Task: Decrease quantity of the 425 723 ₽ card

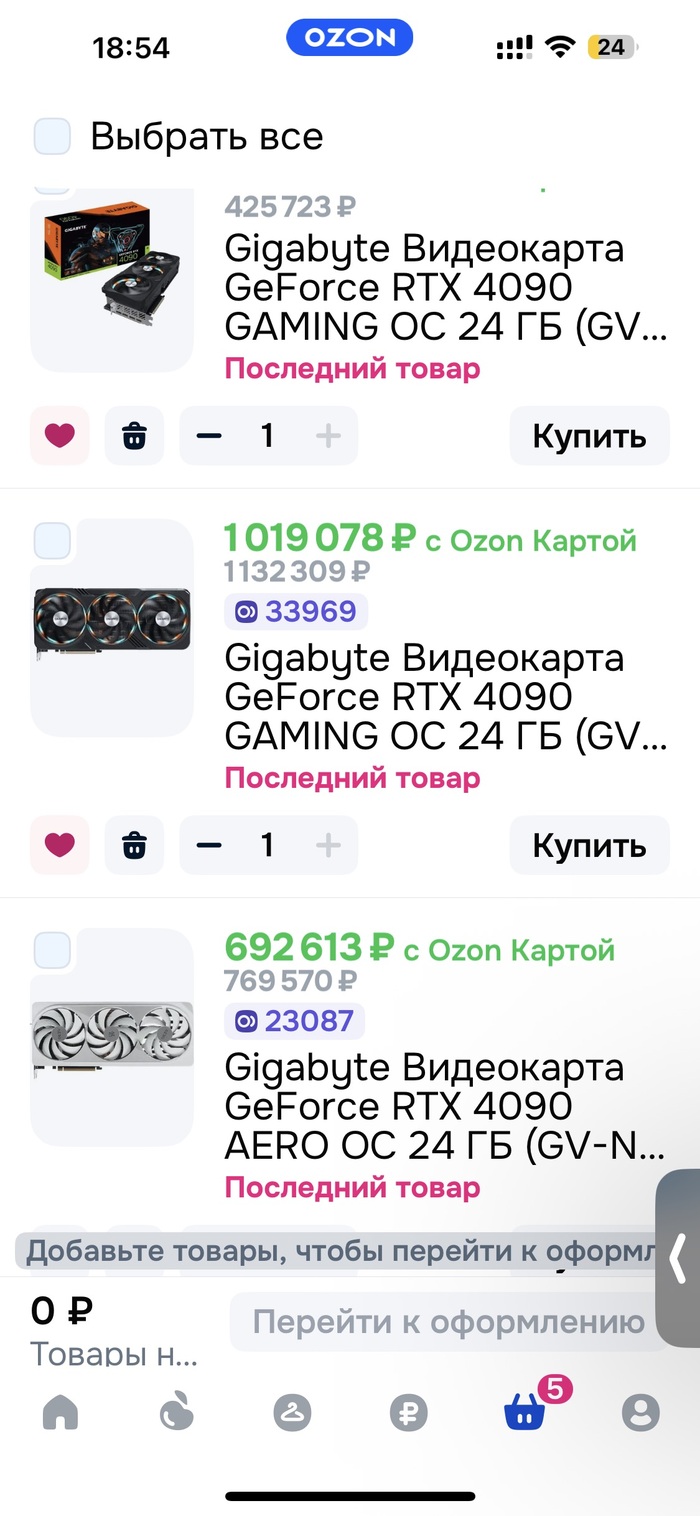Action: (209, 436)
